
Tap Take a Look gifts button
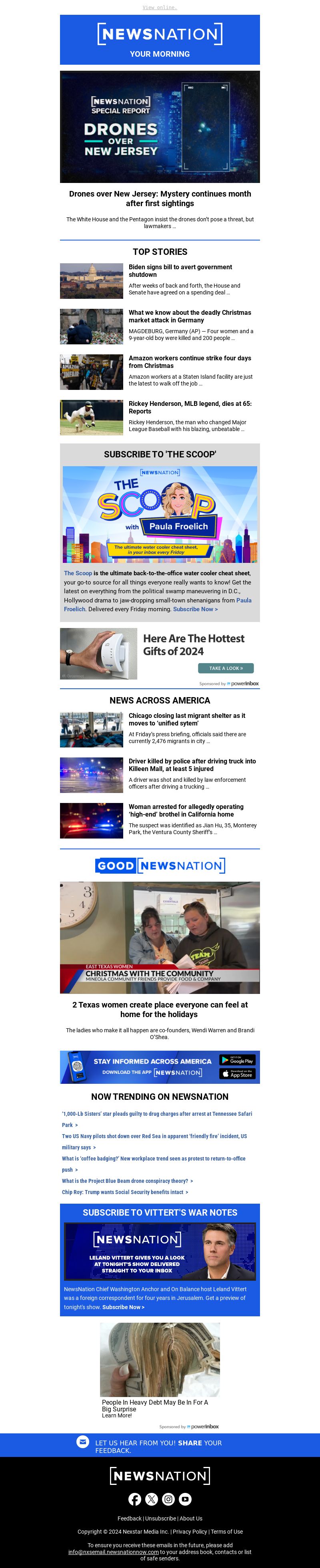[x=226, y=668]
